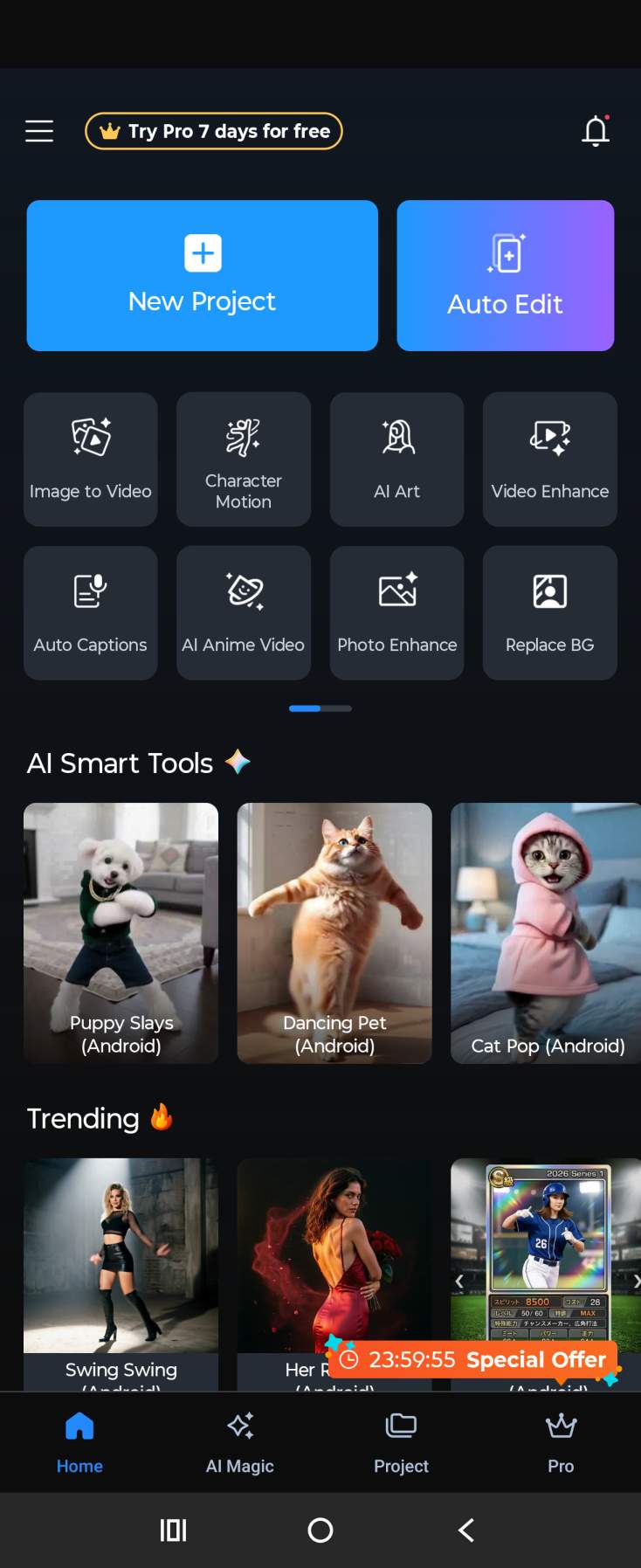The width and height of the screenshot is (641, 1568).
Task: Open Dancing Pet template
Action: [x=334, y=932]
